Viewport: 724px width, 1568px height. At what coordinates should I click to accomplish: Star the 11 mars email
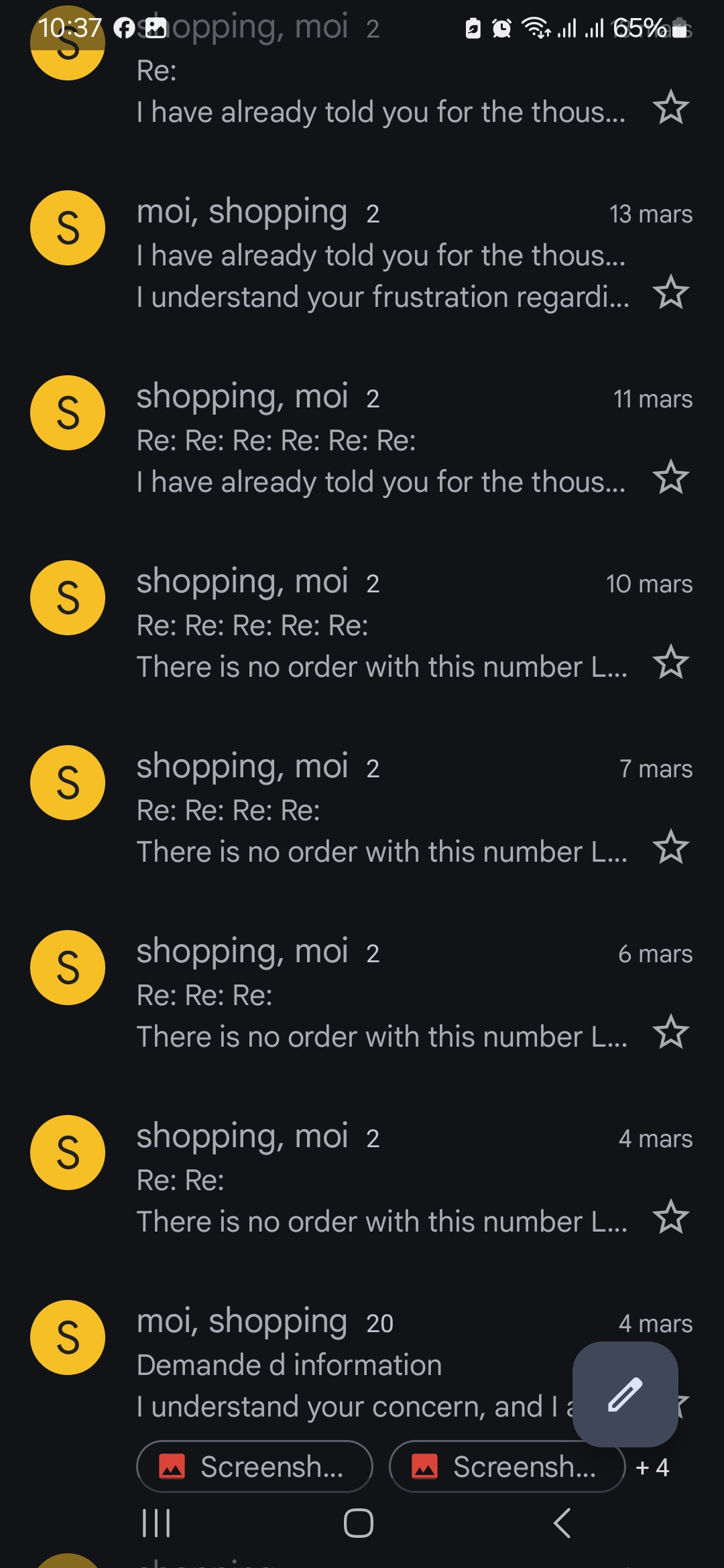point(670,478)
